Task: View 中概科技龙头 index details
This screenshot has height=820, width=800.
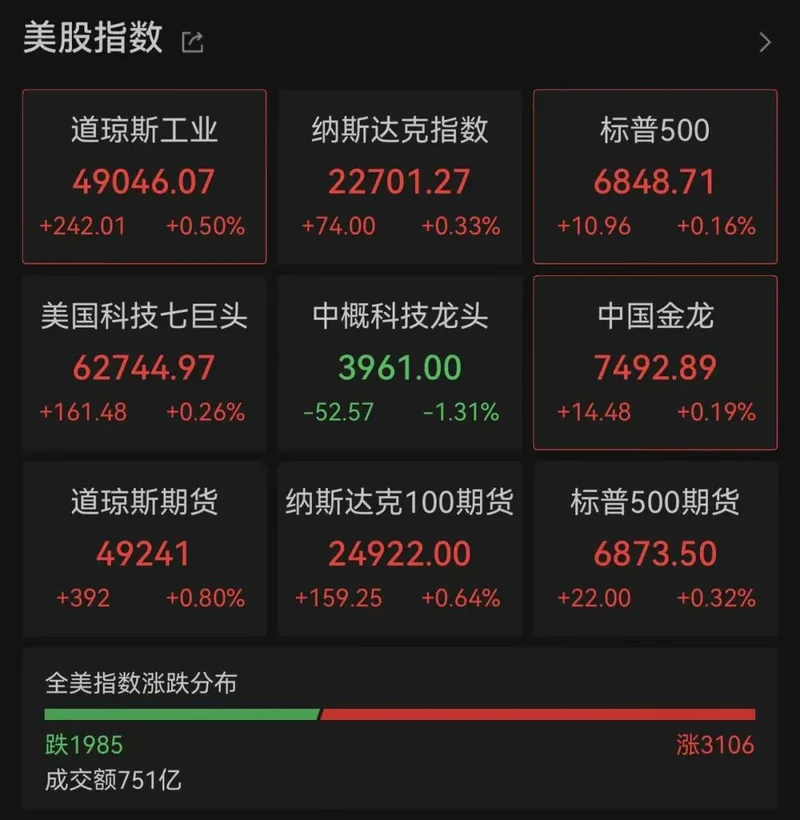Action: coord(400,363)
